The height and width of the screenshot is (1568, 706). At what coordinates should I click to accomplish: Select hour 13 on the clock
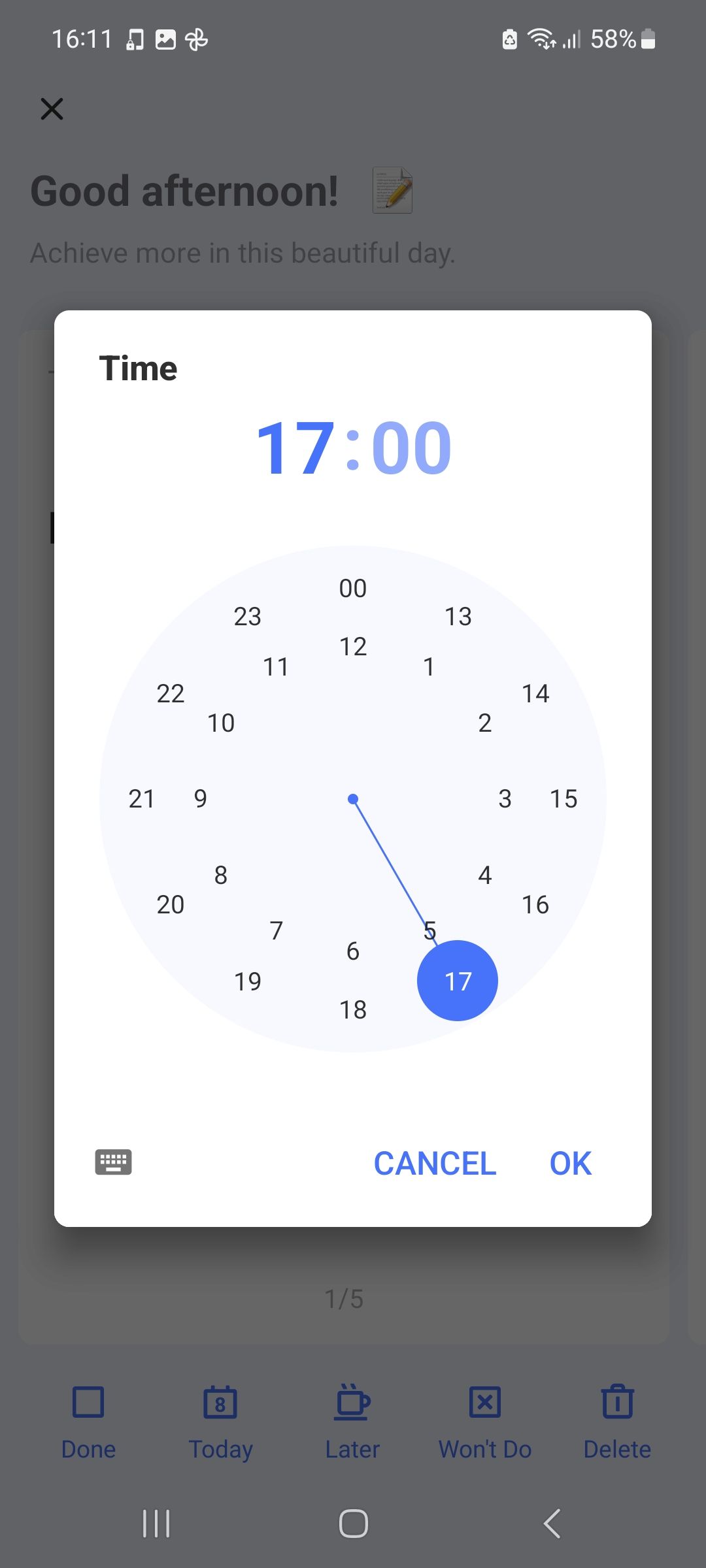(458, 616)
